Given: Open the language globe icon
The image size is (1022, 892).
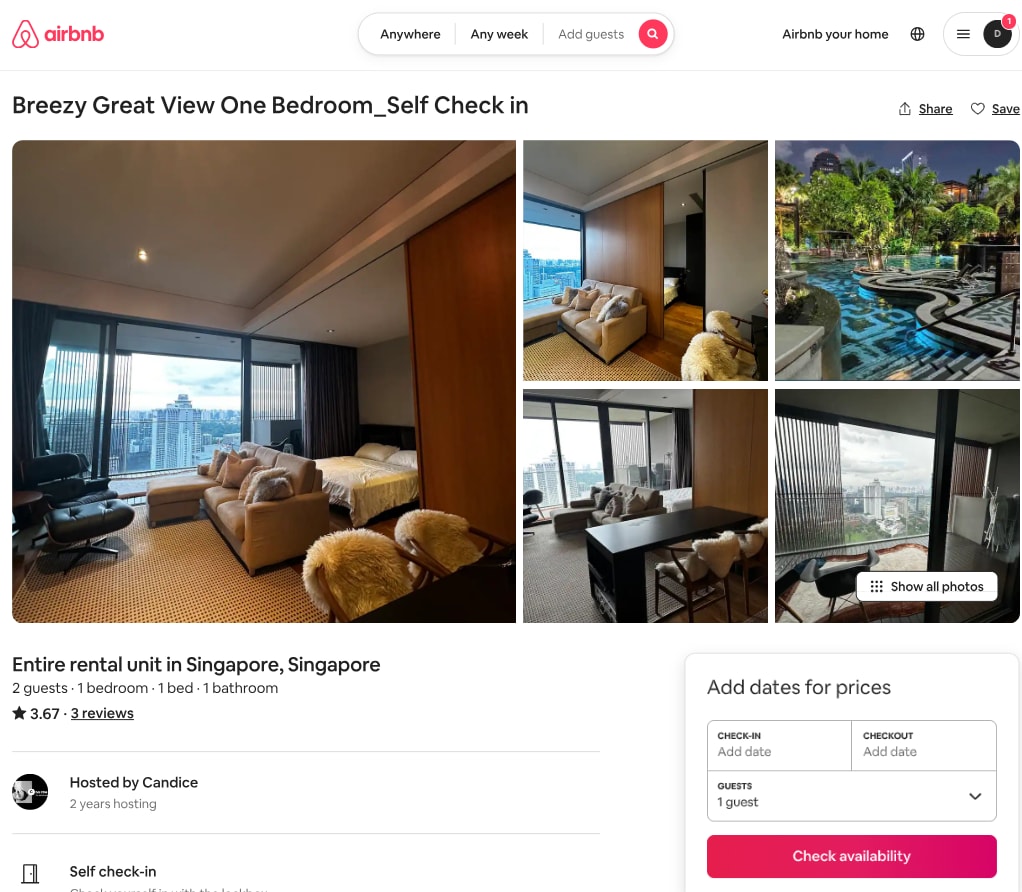Looking at the screenshot, I should [917, 34].
